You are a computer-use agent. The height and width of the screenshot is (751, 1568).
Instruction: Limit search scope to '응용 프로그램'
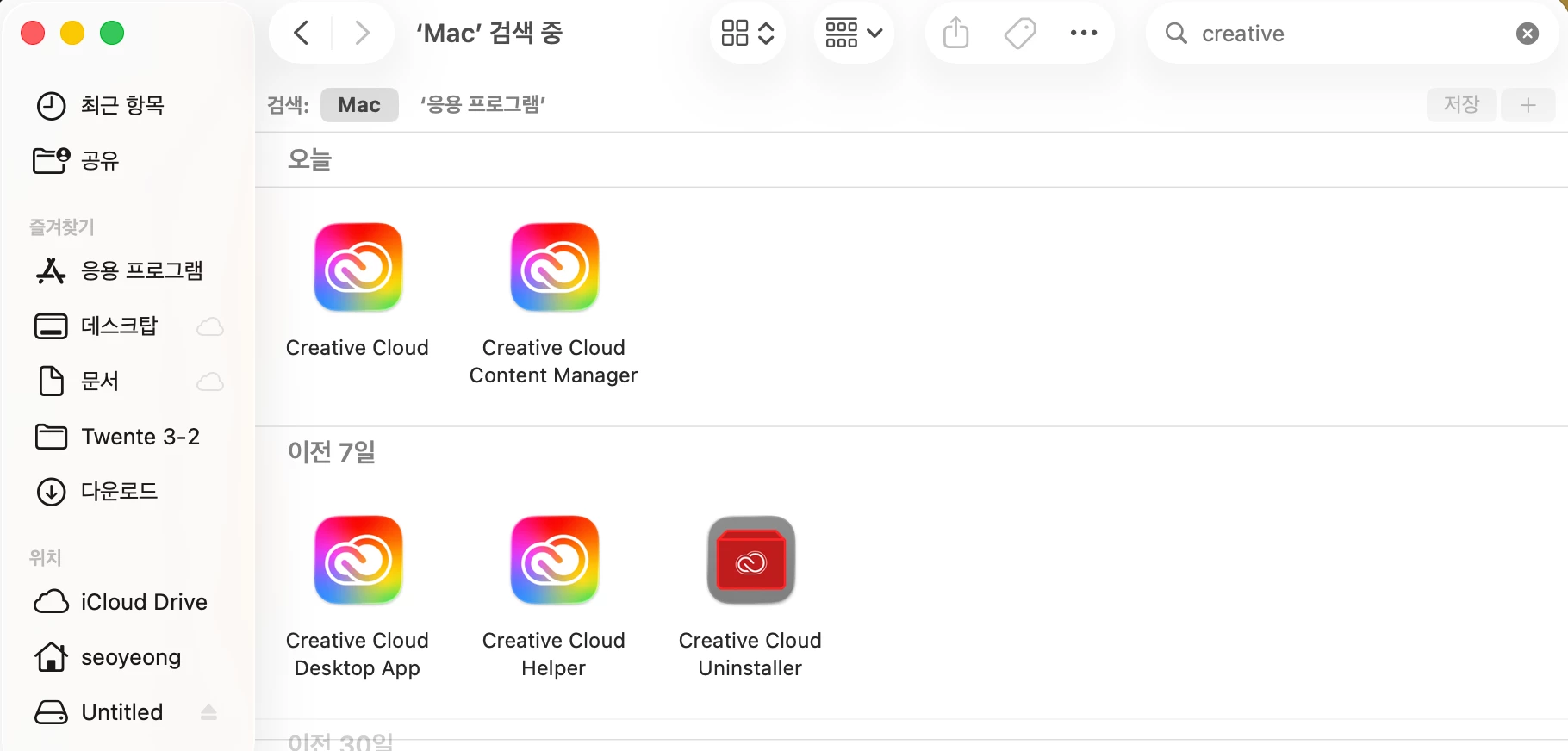tap(482, 105)
